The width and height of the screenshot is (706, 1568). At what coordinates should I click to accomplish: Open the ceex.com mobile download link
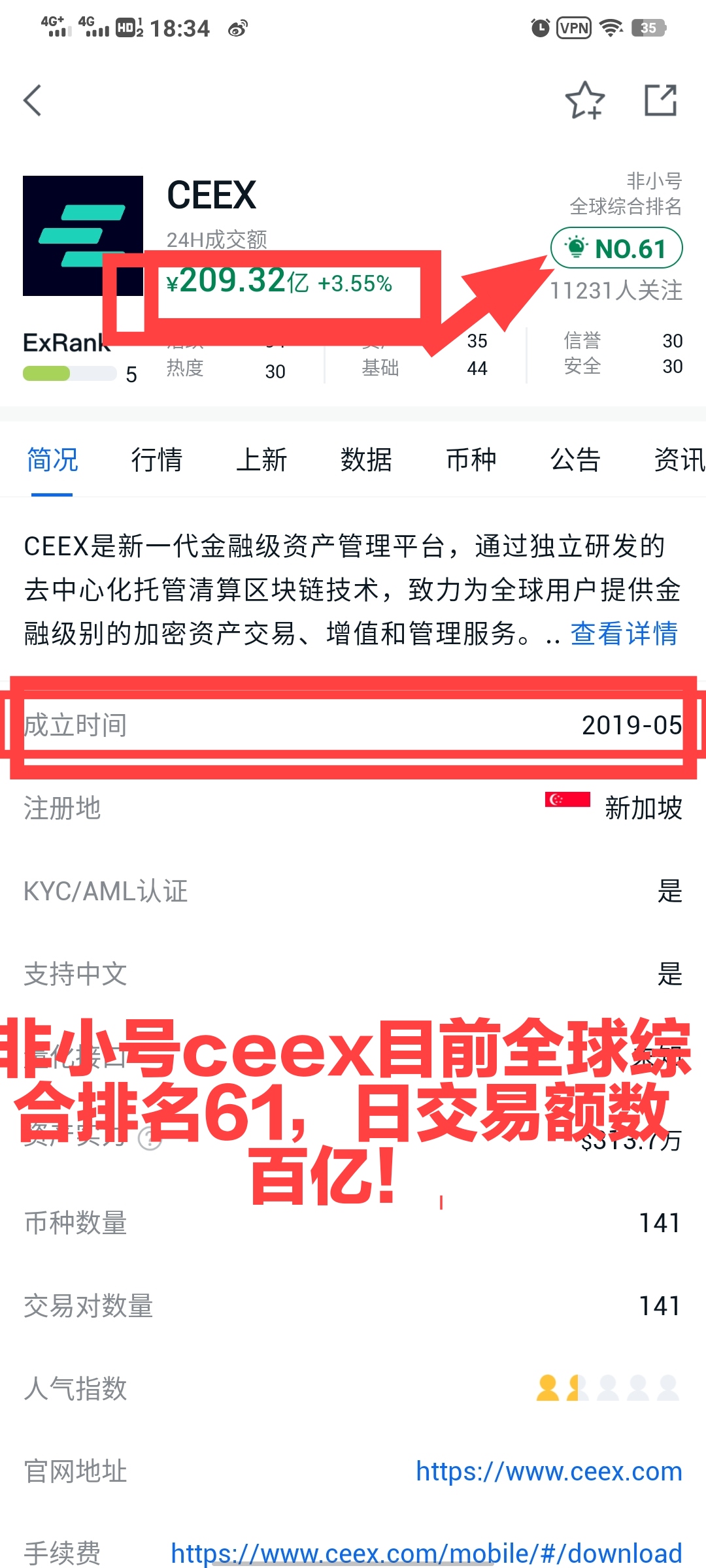[426, 1553]
